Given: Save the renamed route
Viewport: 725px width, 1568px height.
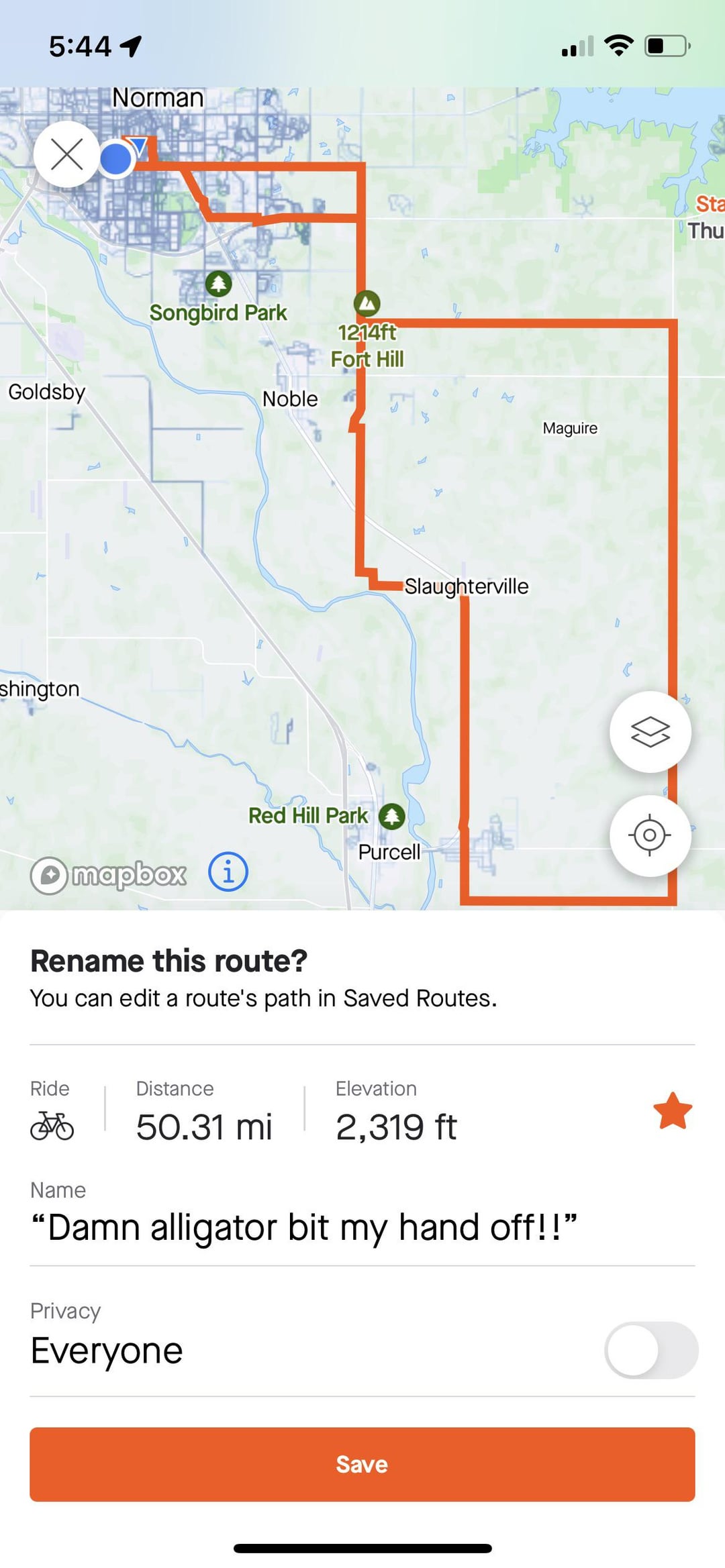Looking at the screenshot, I should (362, 1464).
